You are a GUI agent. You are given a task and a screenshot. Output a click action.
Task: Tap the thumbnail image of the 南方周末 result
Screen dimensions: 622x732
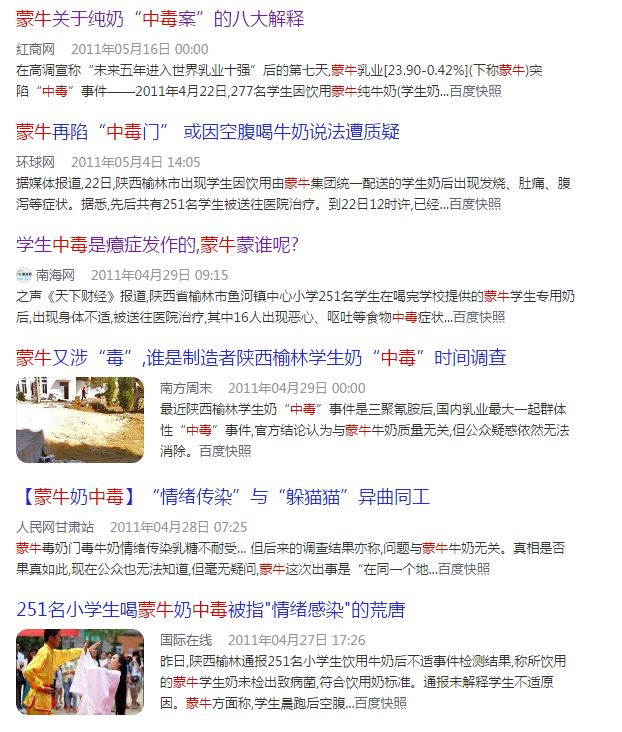80,420
